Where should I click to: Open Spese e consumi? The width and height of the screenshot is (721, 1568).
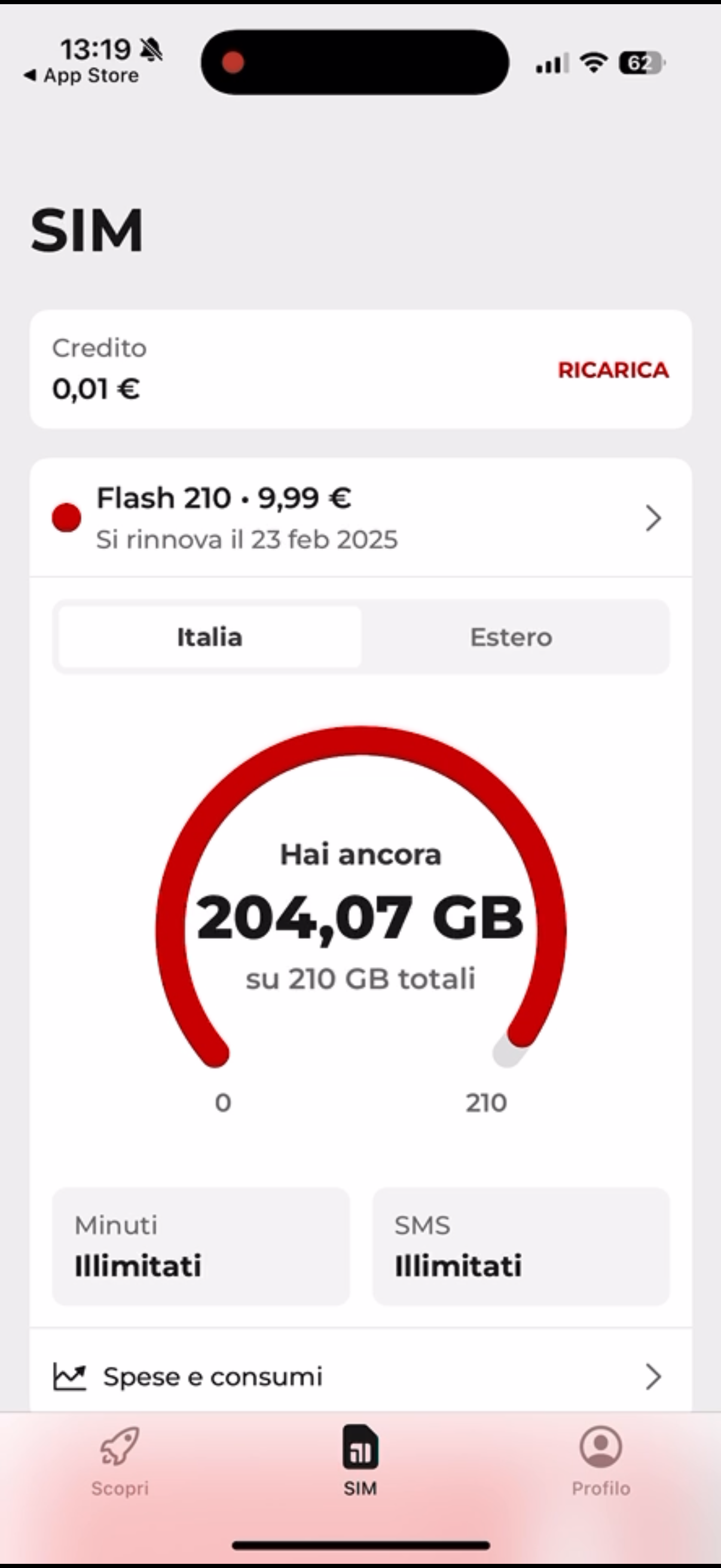tap(360, 1377)
